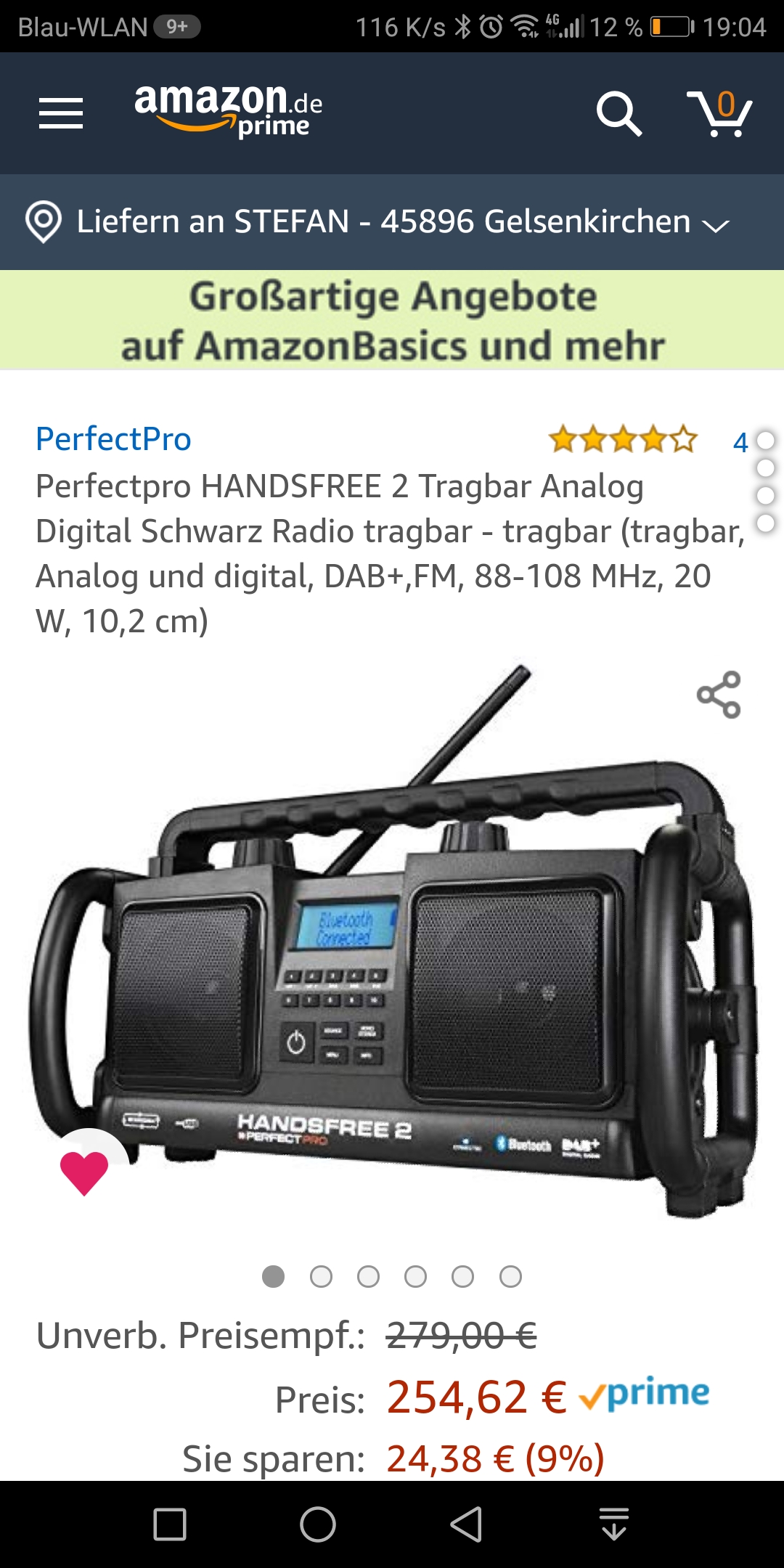Open the AmazonBasics offers banner
The height and width of the screenshot is (1568, 784).
pyautogui.click(x=392, y=320)
